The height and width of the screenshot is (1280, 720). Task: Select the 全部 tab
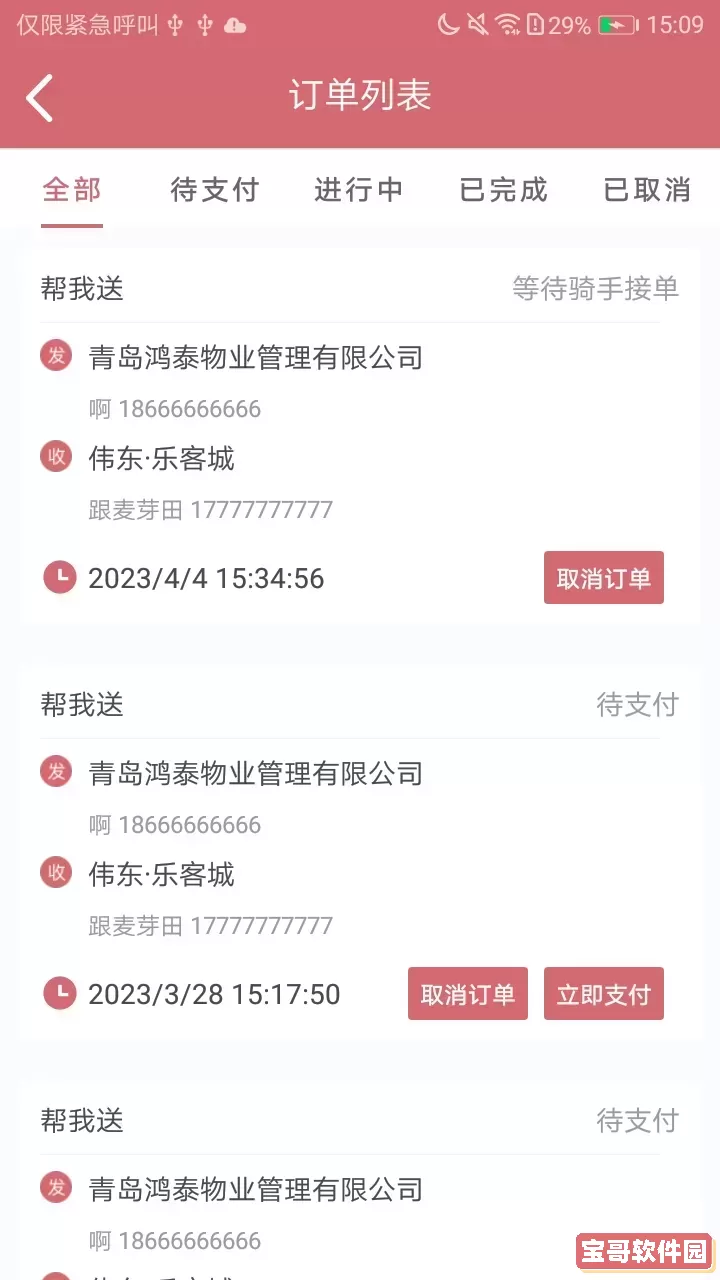tap(71, 190)
